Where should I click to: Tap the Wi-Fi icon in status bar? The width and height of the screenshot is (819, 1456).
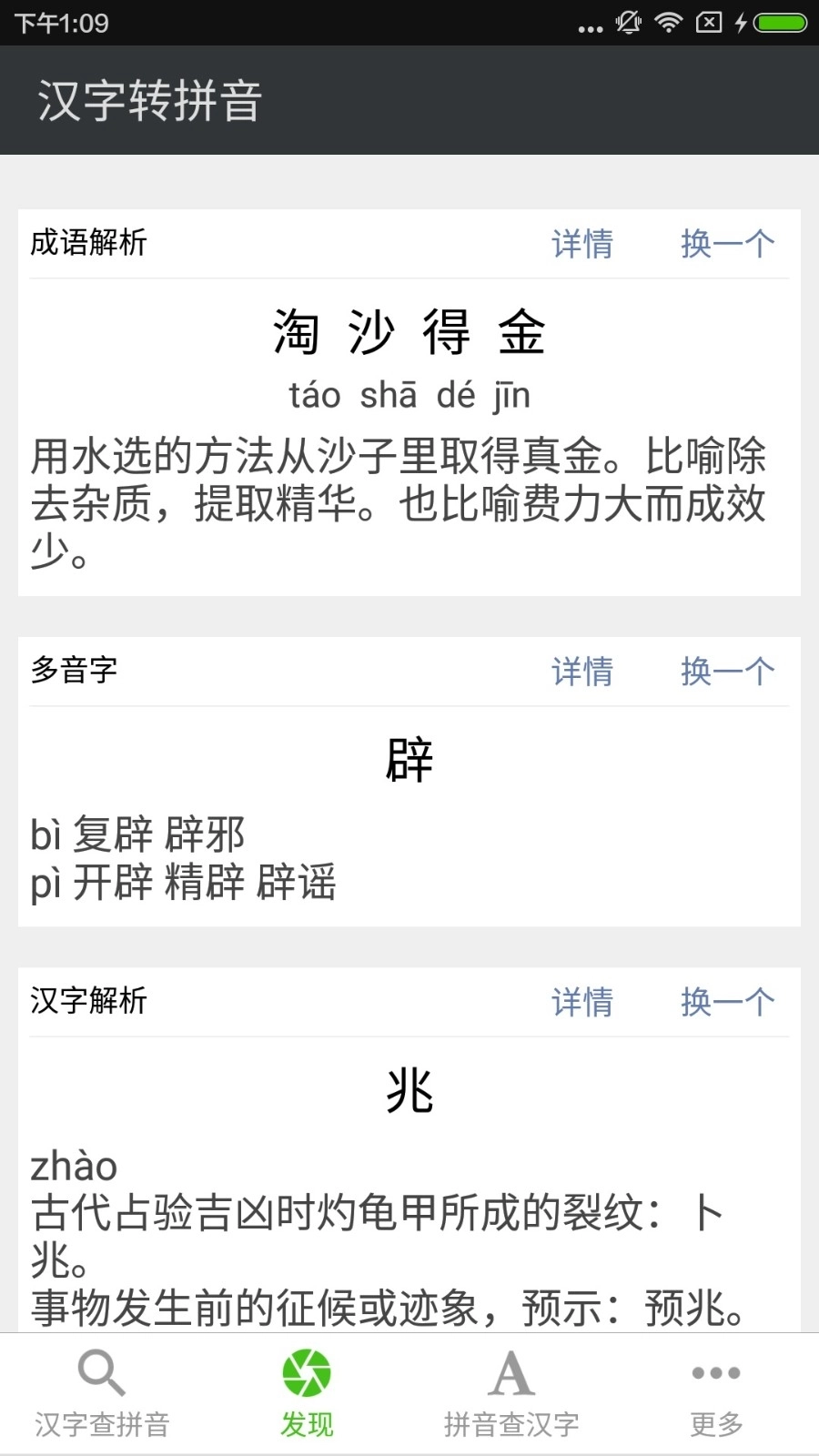click(x=669, y=24)
